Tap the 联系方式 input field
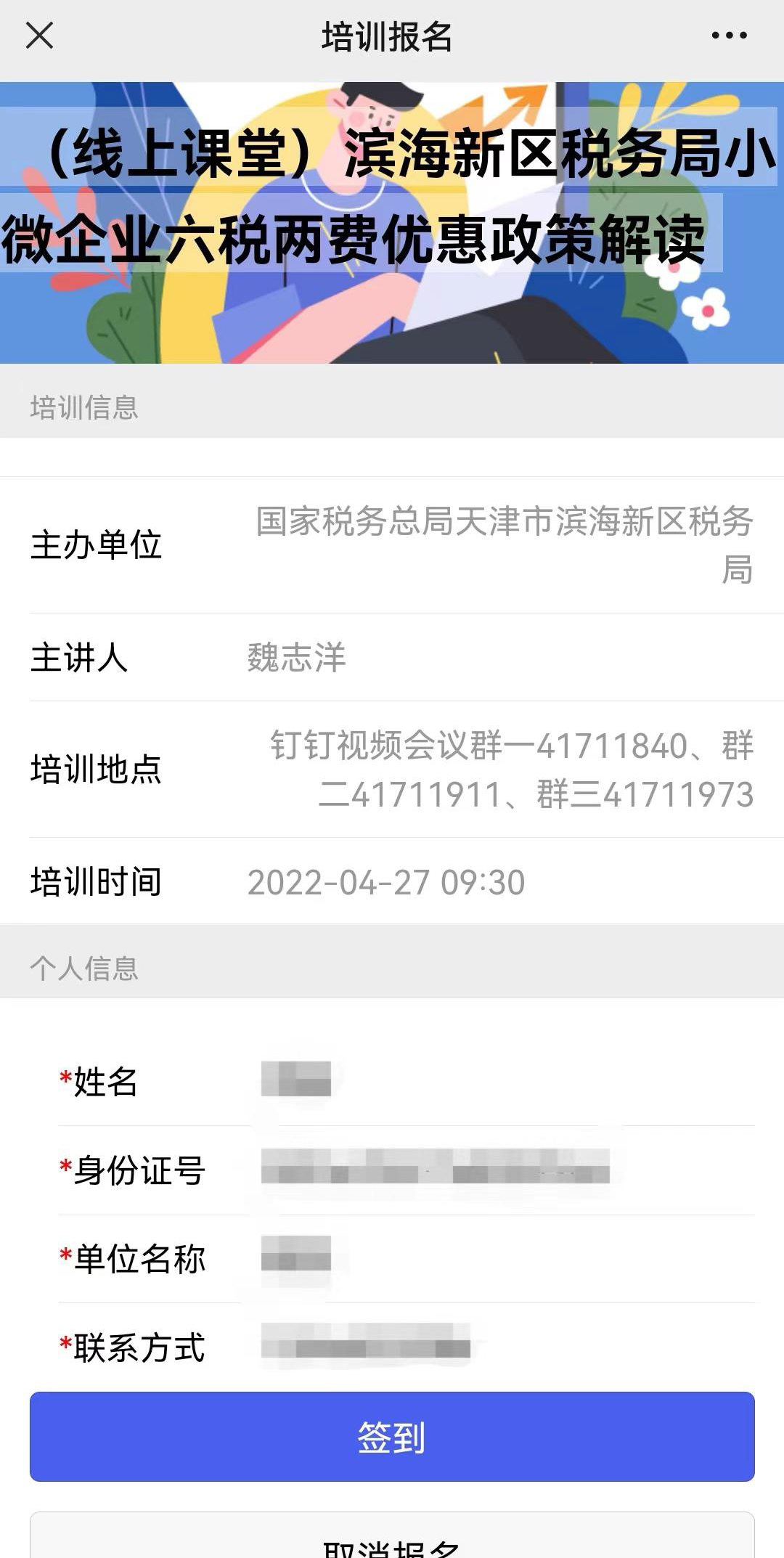Image resolution: width=784 pixels, height=1558 pixels. [x=507, y=1347]
